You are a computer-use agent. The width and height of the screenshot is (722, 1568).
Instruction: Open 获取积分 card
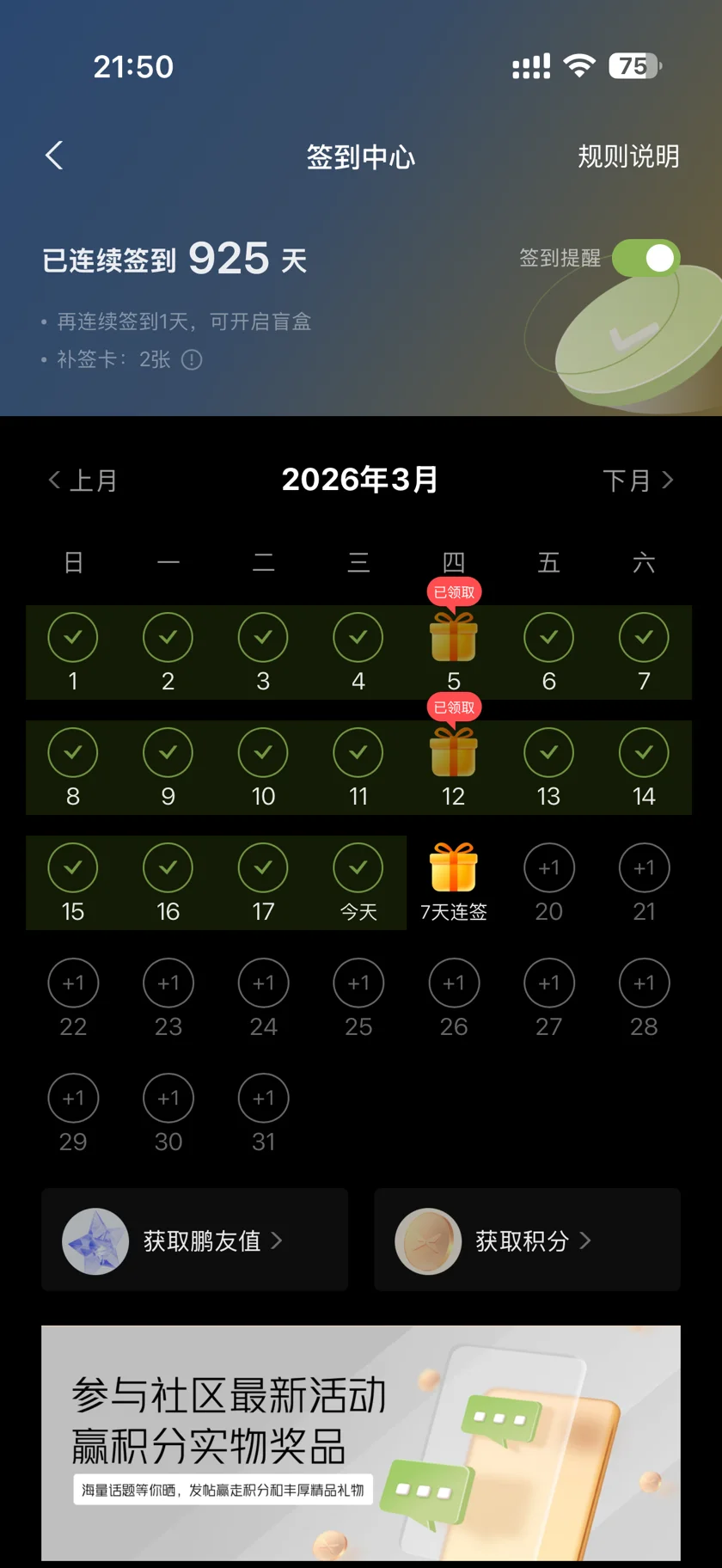527,1240
